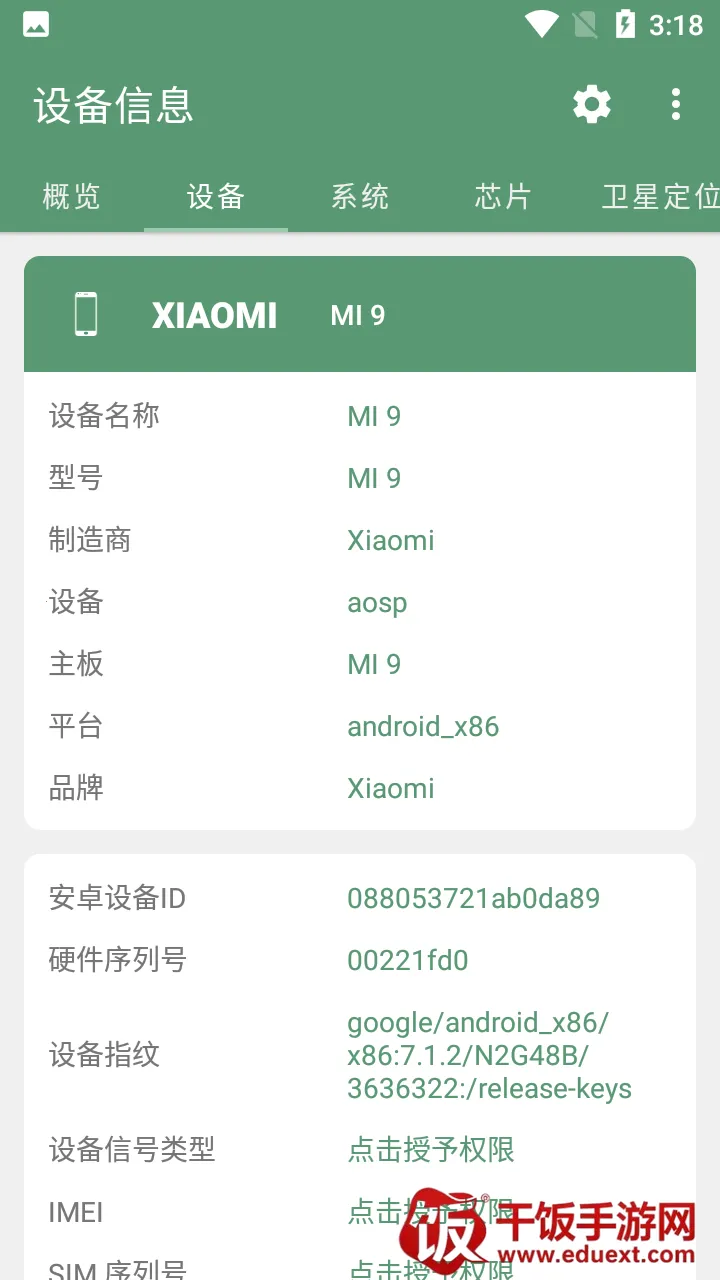Tap 点击授予权限 next to IMEI
The width and height of the screenshot is (720, 1280).
tap(380, 1212)
